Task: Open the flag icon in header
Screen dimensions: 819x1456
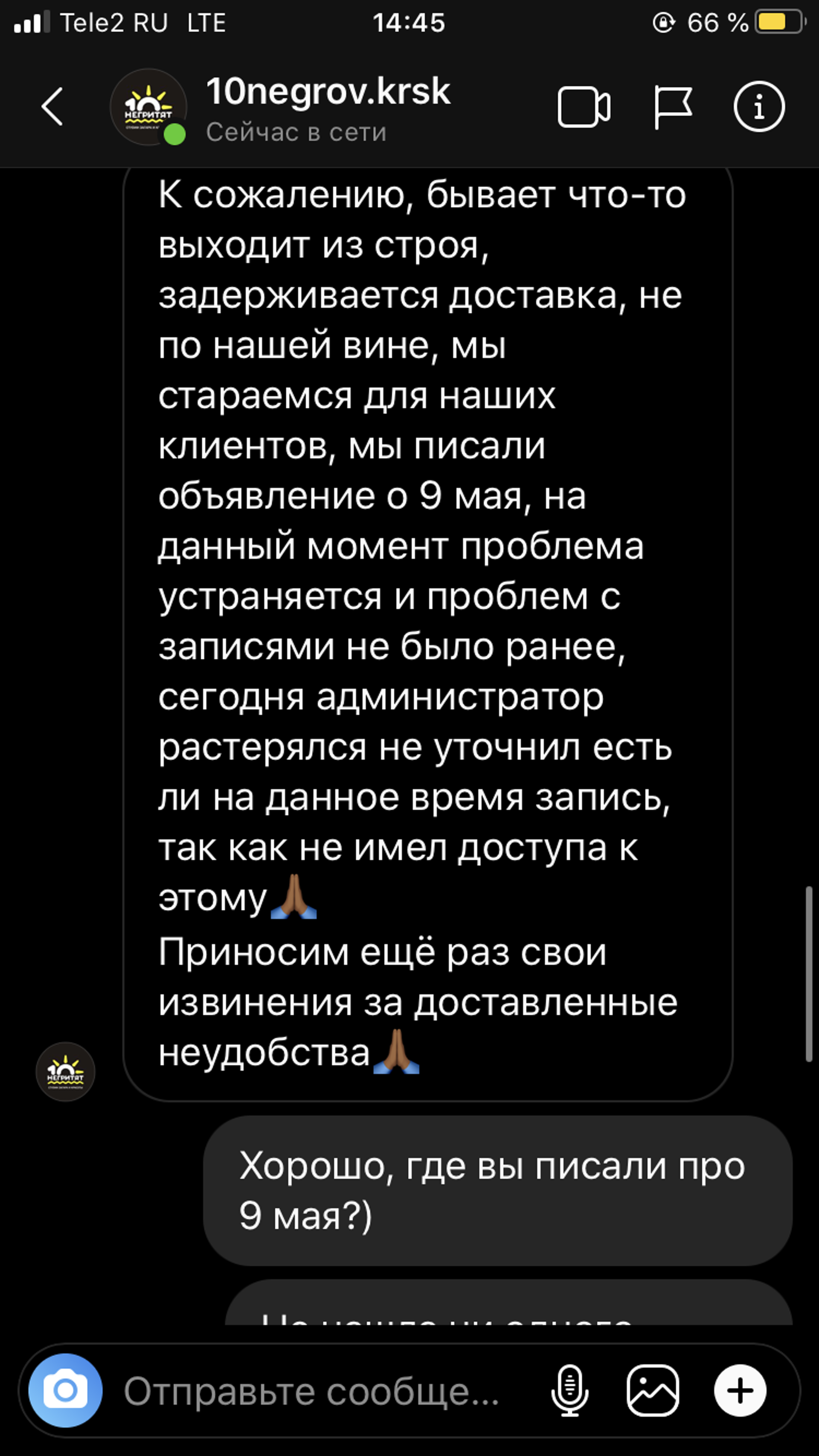Action: 672,107
